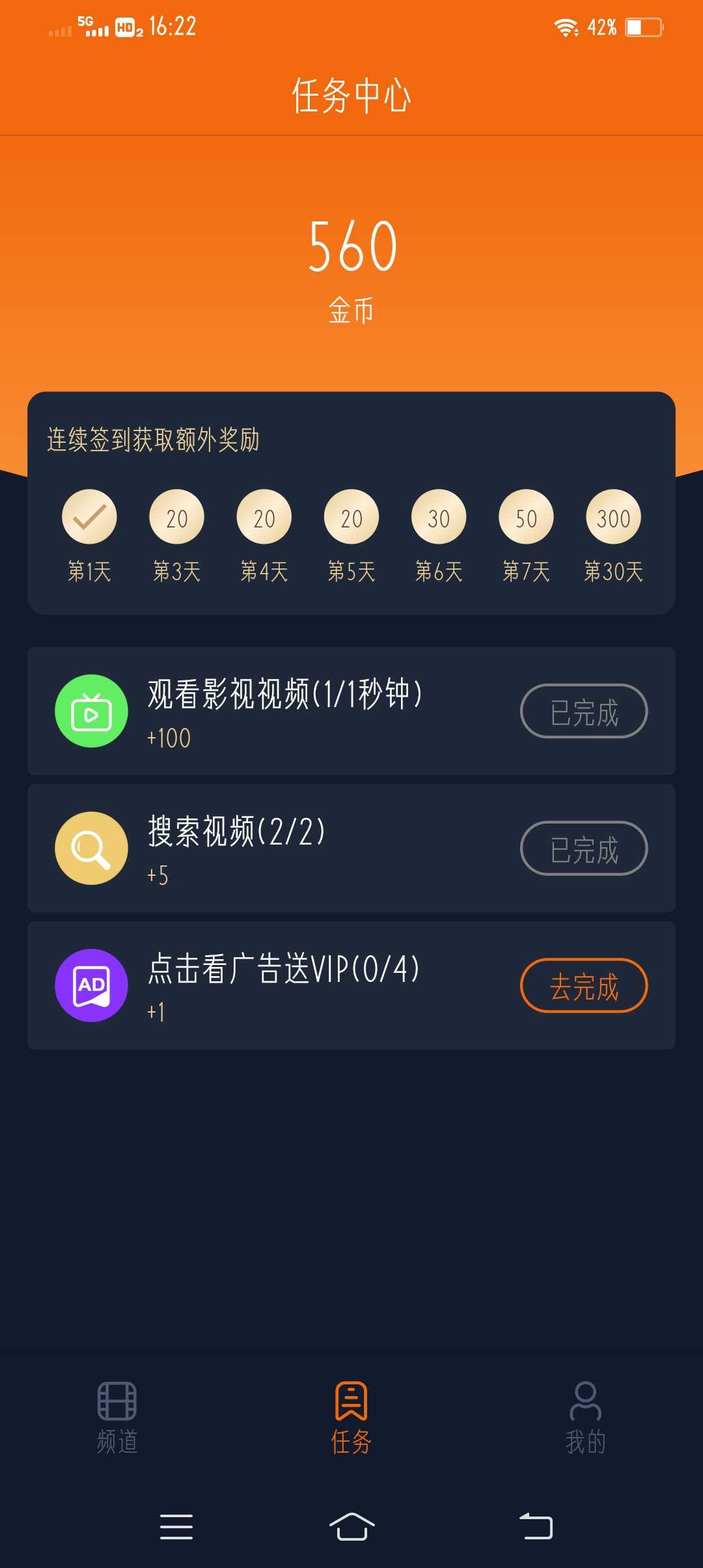The image size is (703, 1568).
Task: Tap the 第30天 300-coin reward
Action: [x=613, y=517]
